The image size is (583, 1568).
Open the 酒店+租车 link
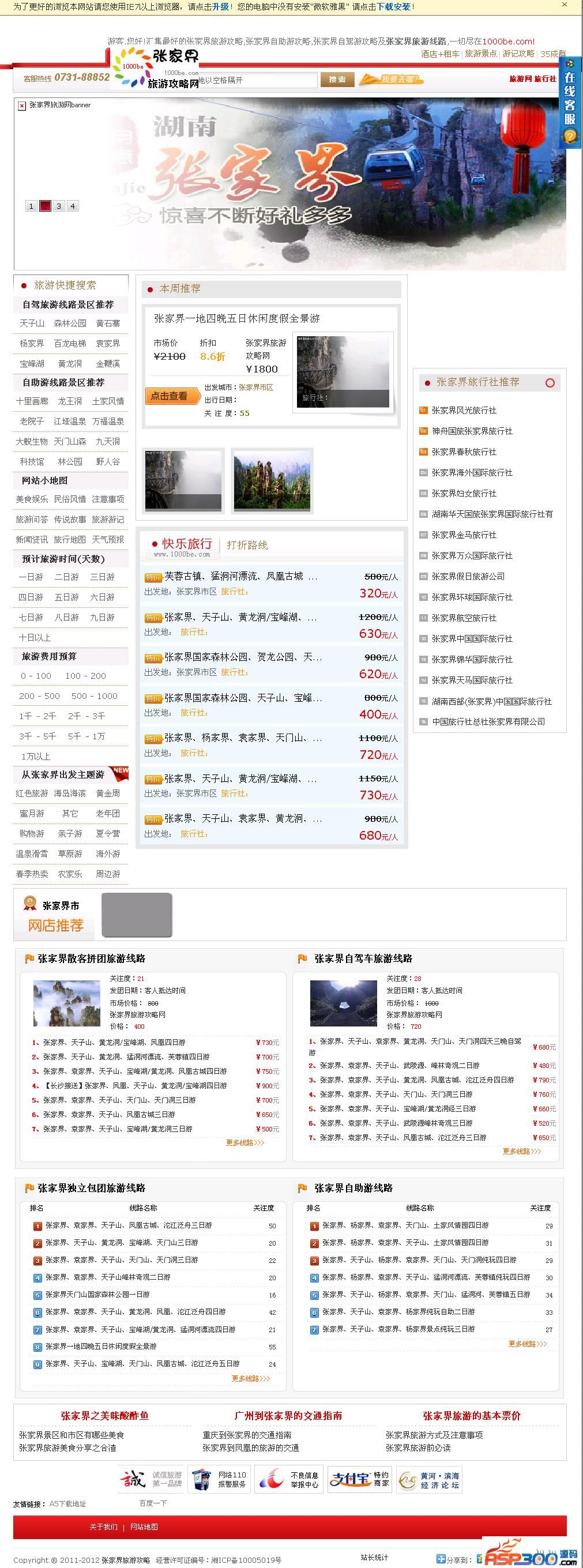click(x=440, y=54)
